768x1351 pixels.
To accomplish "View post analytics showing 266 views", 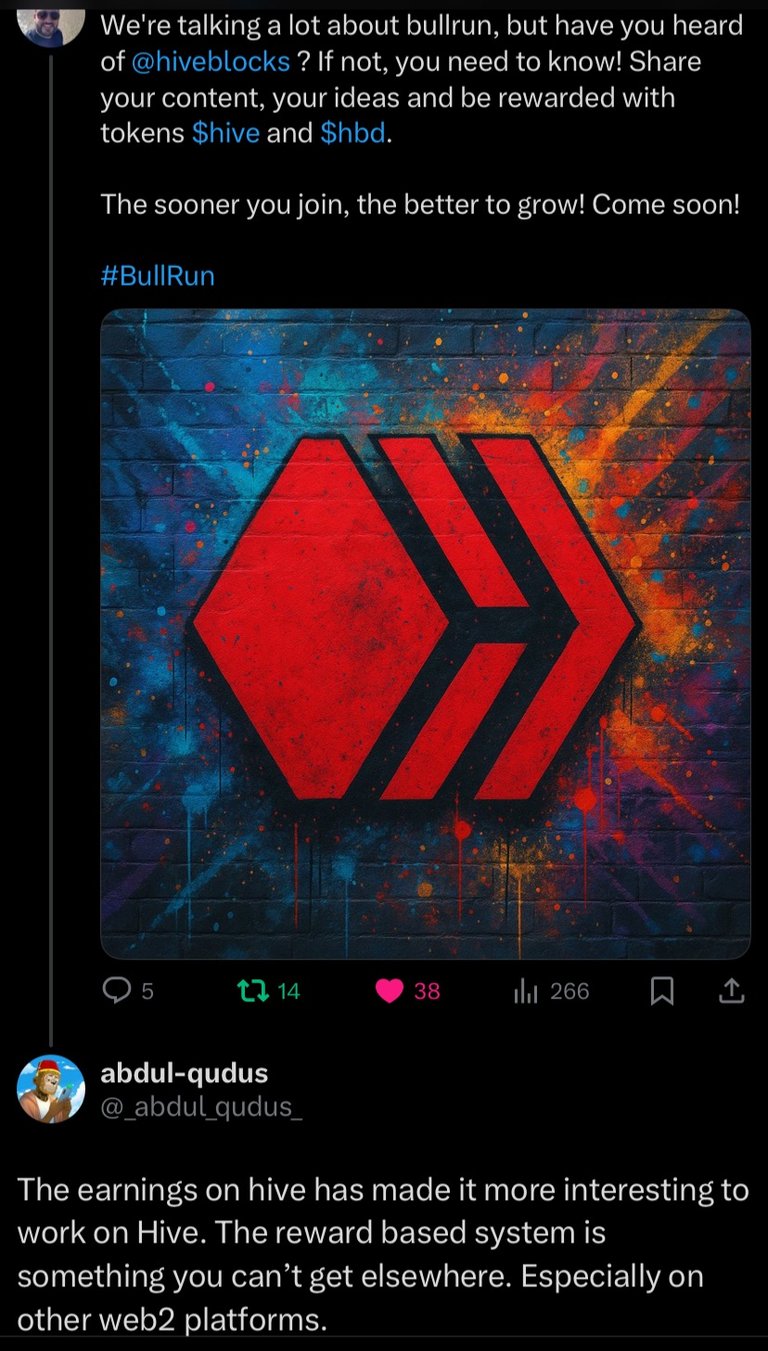I will coord(527,991).
